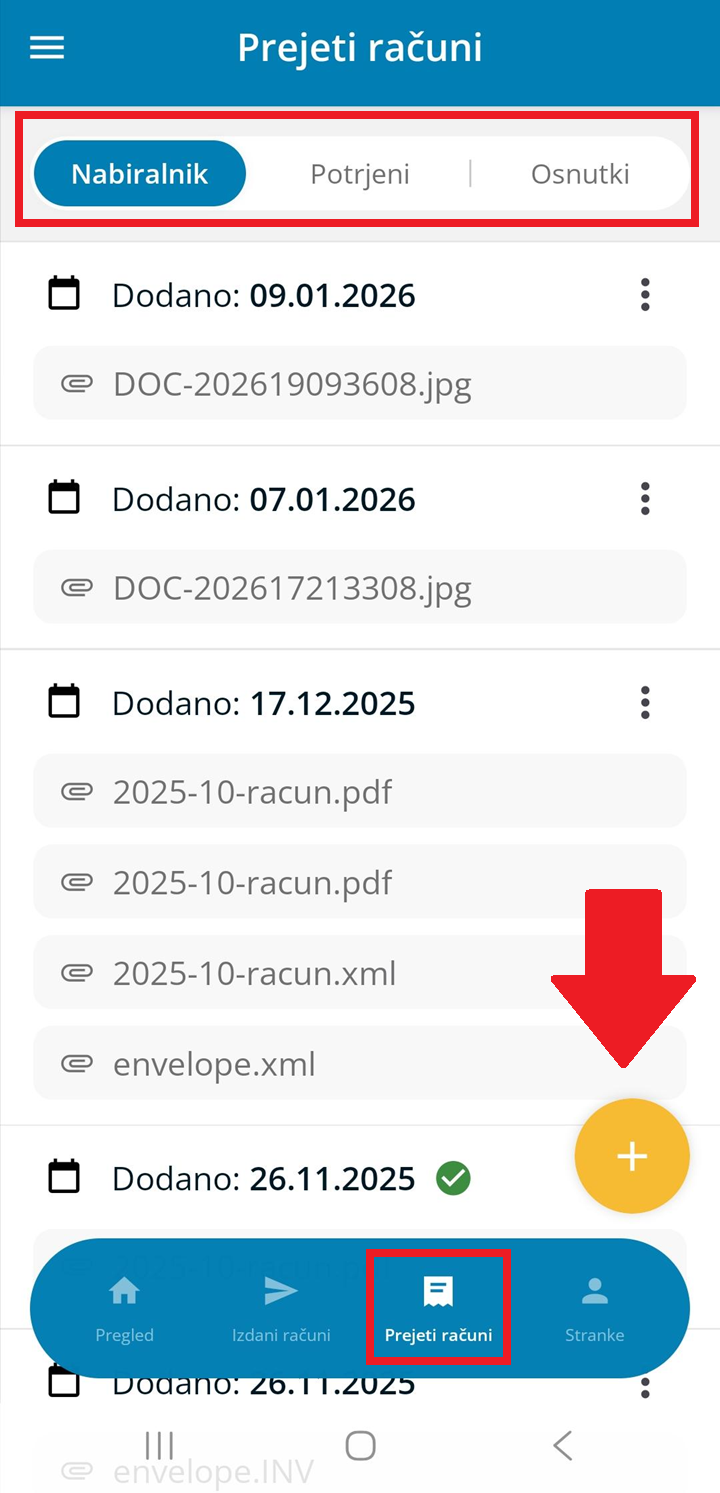The image size is (720, 1493).
Task: Open attachment DOC-202617213308.jpg
Action: (x=360, y=587)
